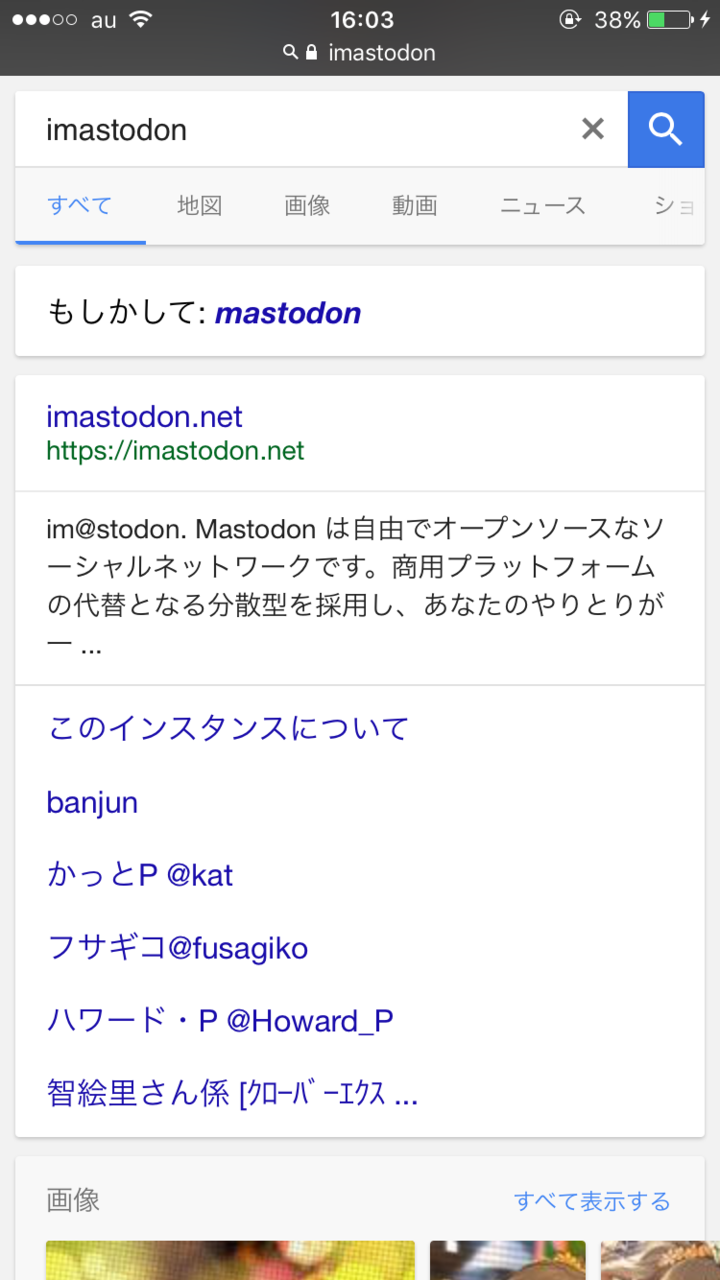
Task: Switch to the 地図 tab
Action: (199, 206)
